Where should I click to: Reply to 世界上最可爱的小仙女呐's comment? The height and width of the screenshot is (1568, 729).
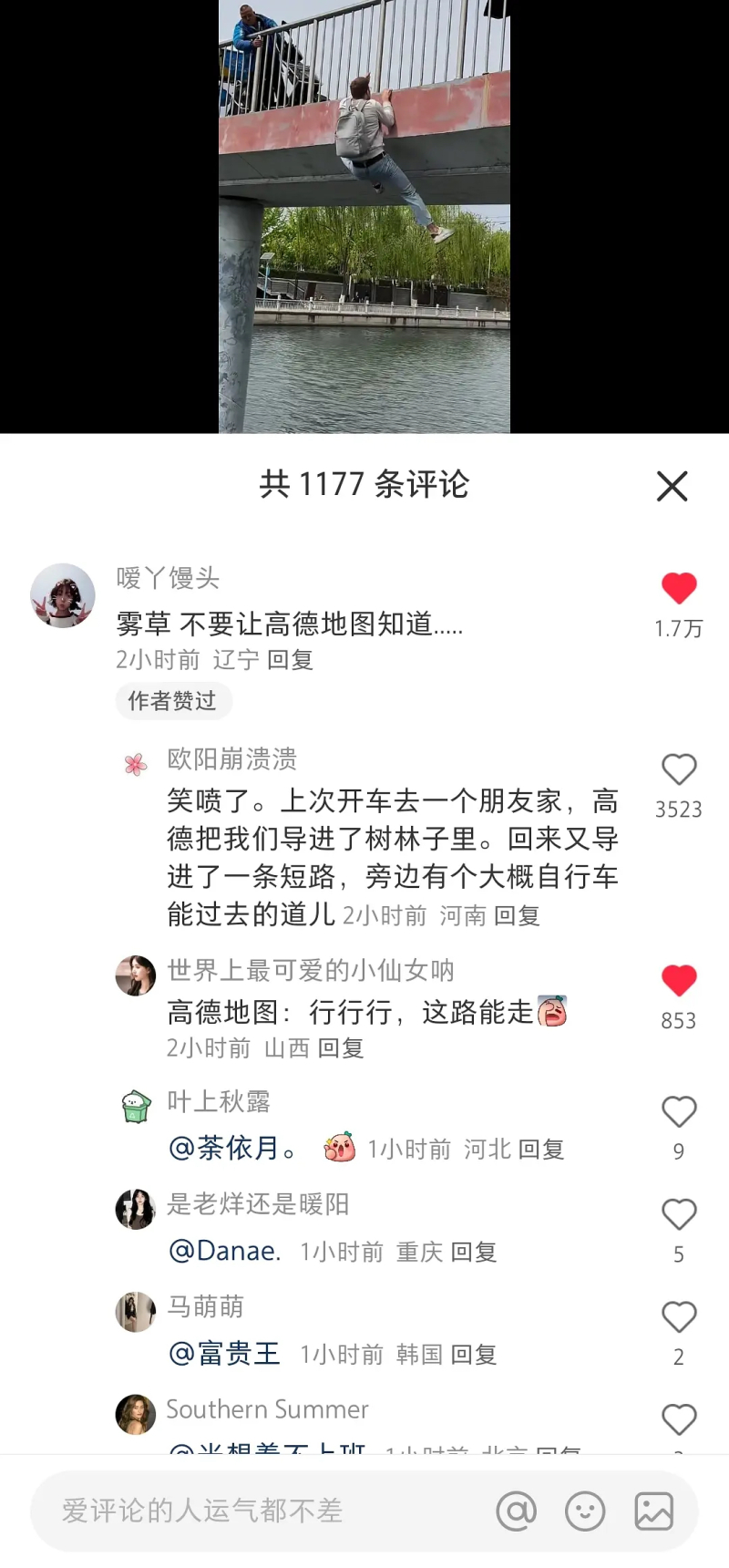coord(341,1048)
